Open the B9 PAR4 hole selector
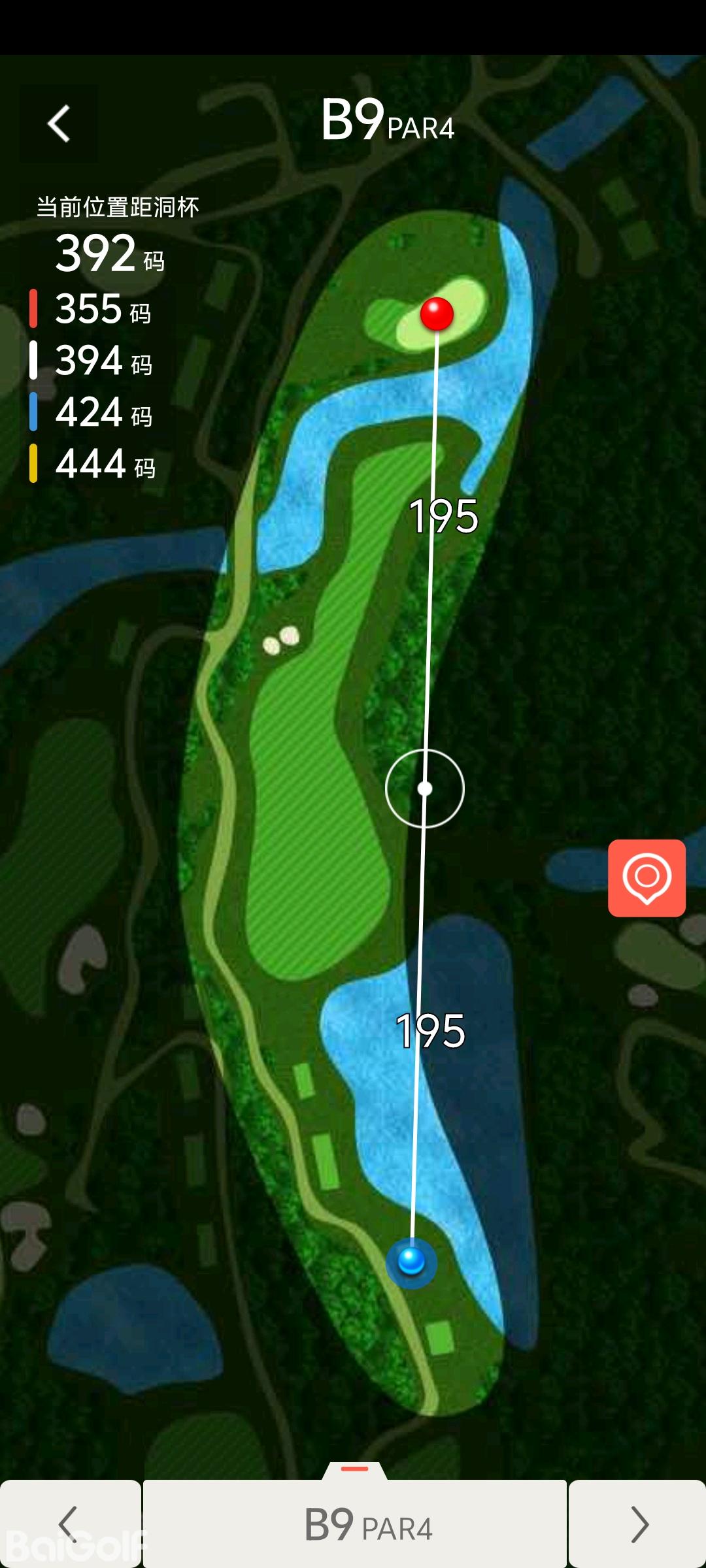Viewport: 706px width, 1568px height. coord(355,1524)
